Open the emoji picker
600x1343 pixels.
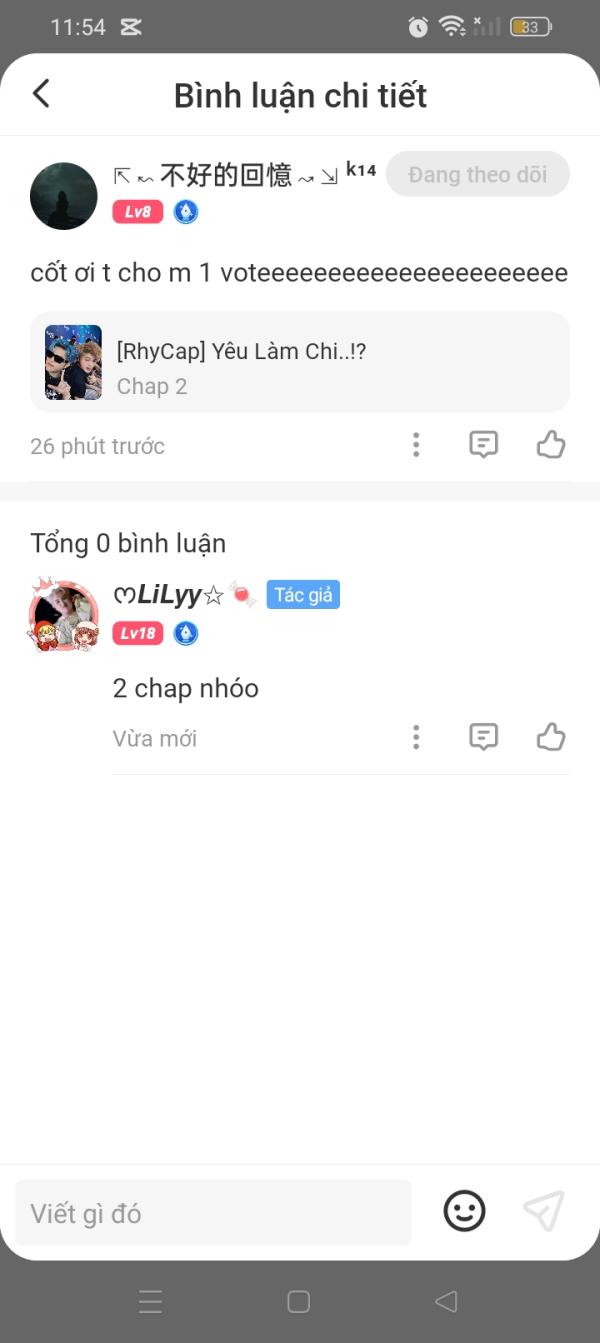[464, 1212]
